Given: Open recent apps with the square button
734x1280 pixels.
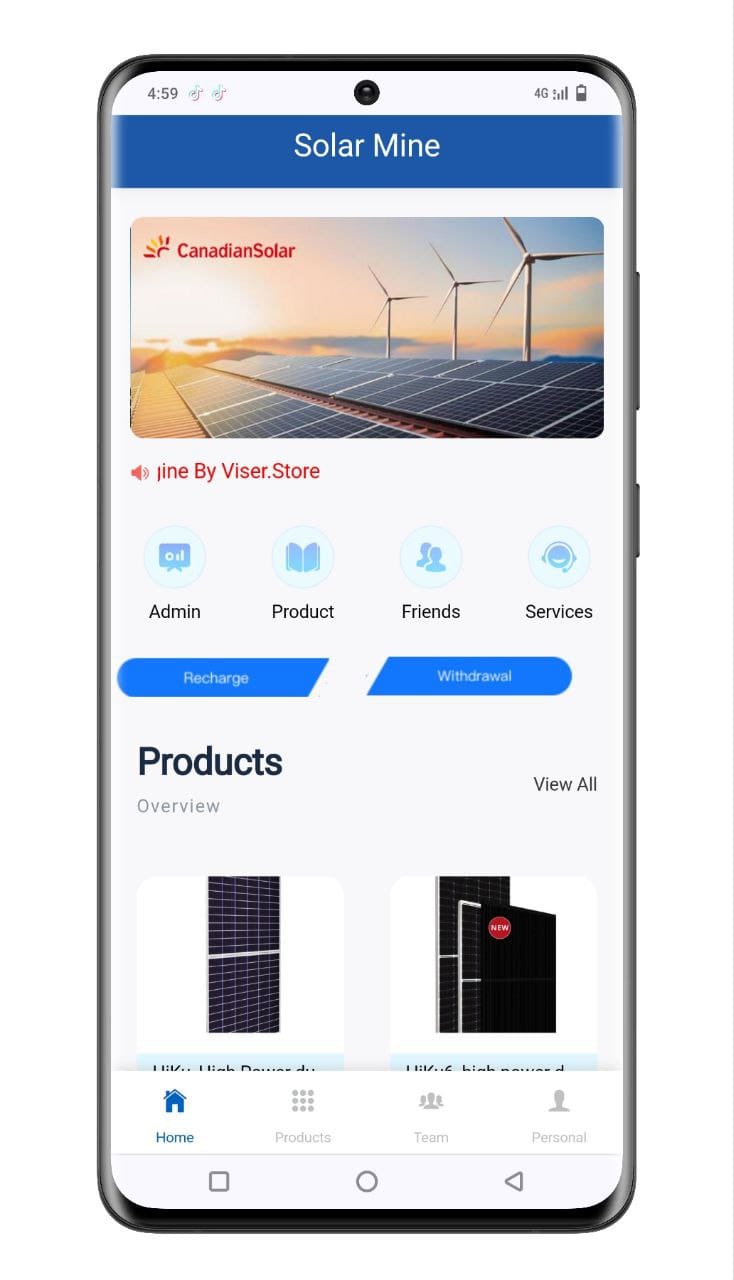Looking at the screenshot, I should pyautogui.click(x=219, y=1181).
